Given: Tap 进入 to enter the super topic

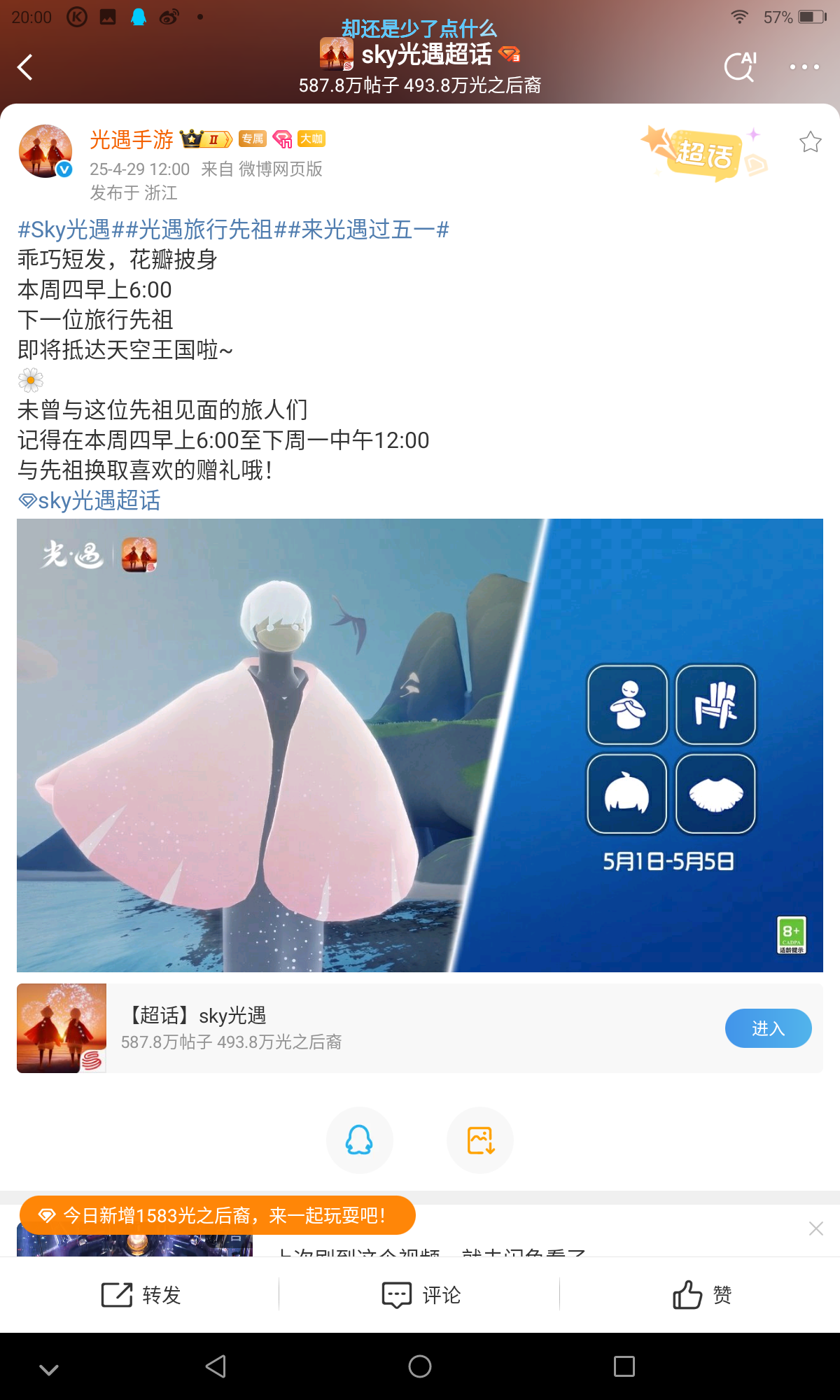Looking at the screenshot, I should point(768,1028).
